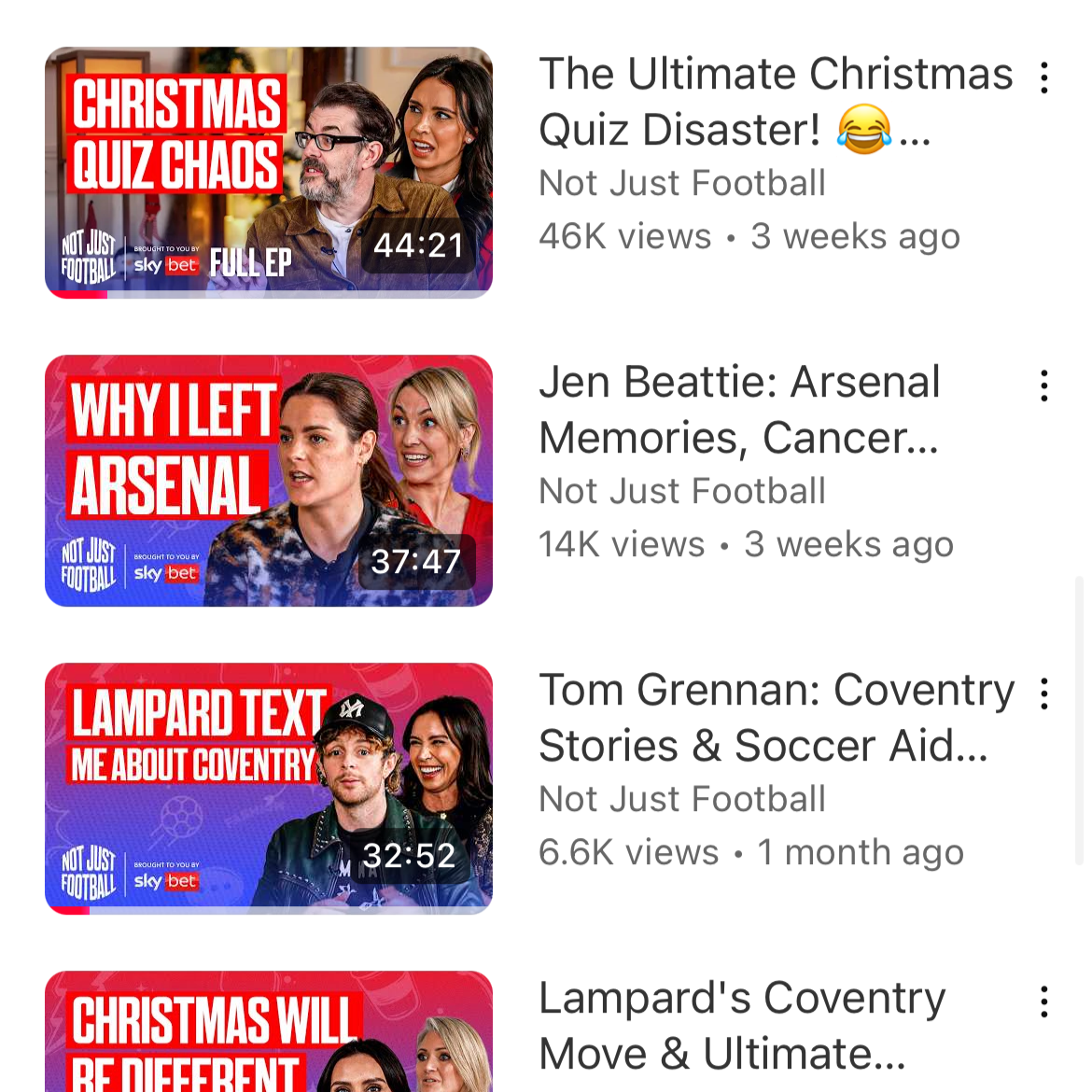Open the Lampard's Coventry Move & Ultimate title

point(741,1026)
